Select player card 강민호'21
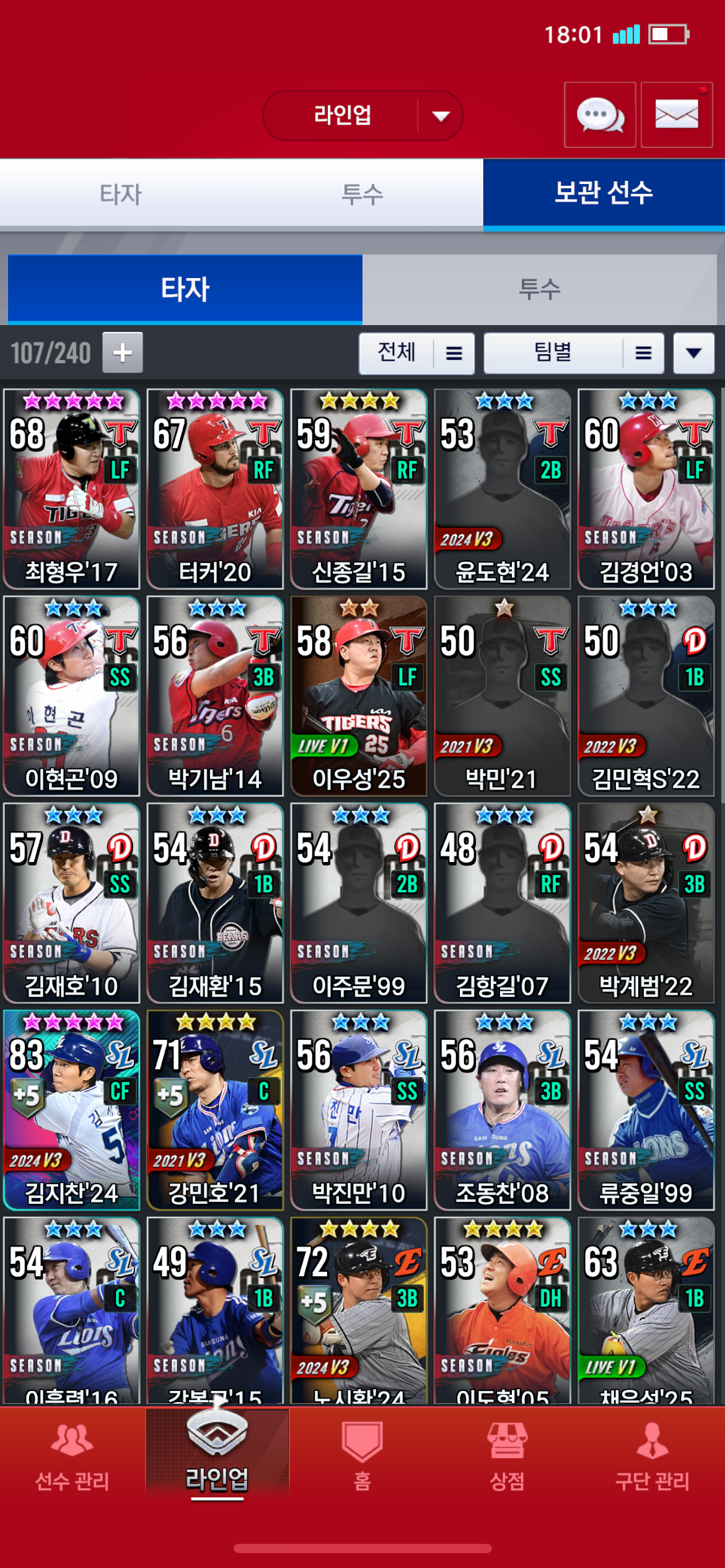Screen dimensions: 725x1568 pyautogui.click(x=215, y=1110)
